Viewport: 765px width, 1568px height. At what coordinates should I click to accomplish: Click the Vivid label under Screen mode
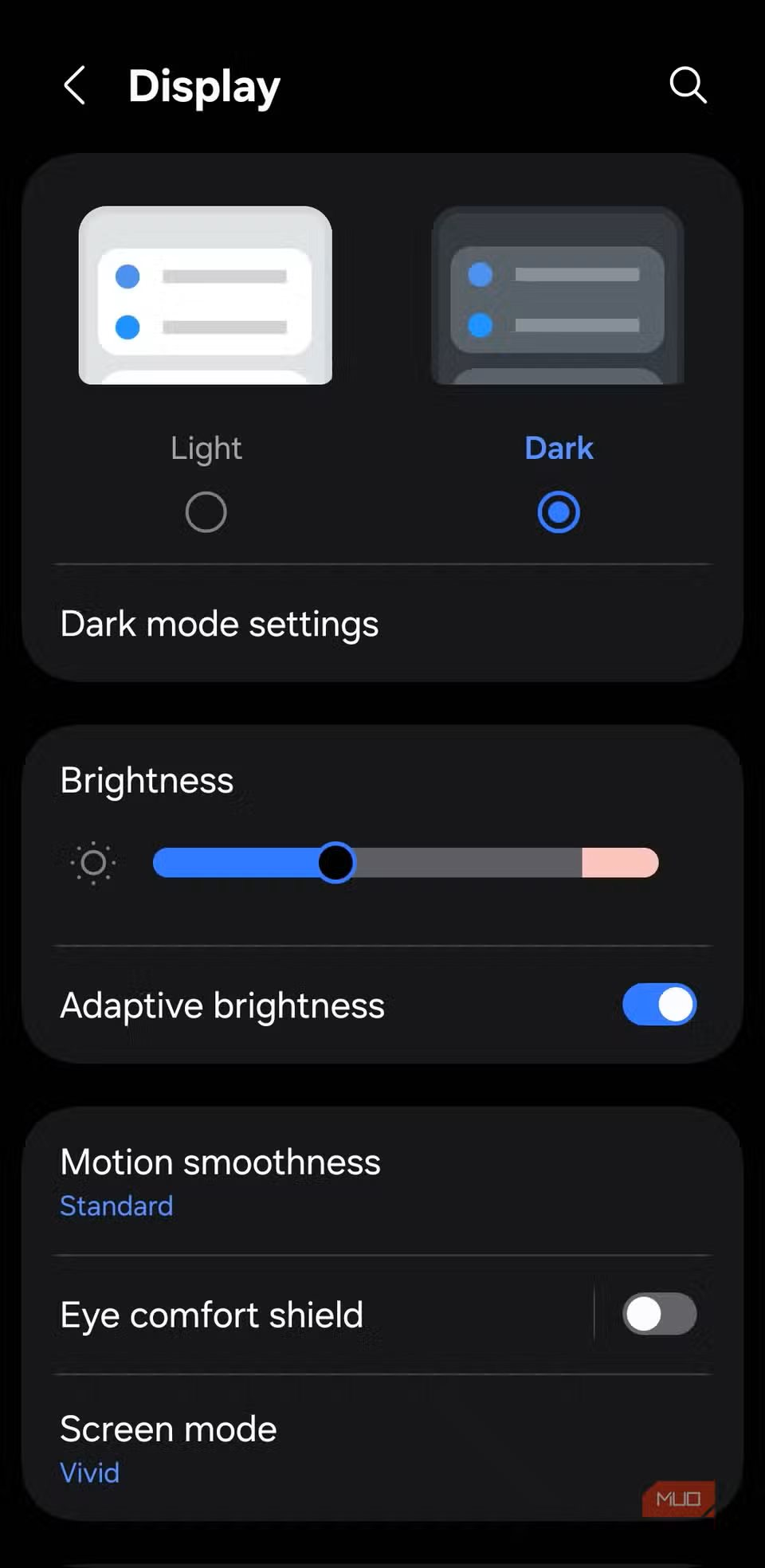89,1472
